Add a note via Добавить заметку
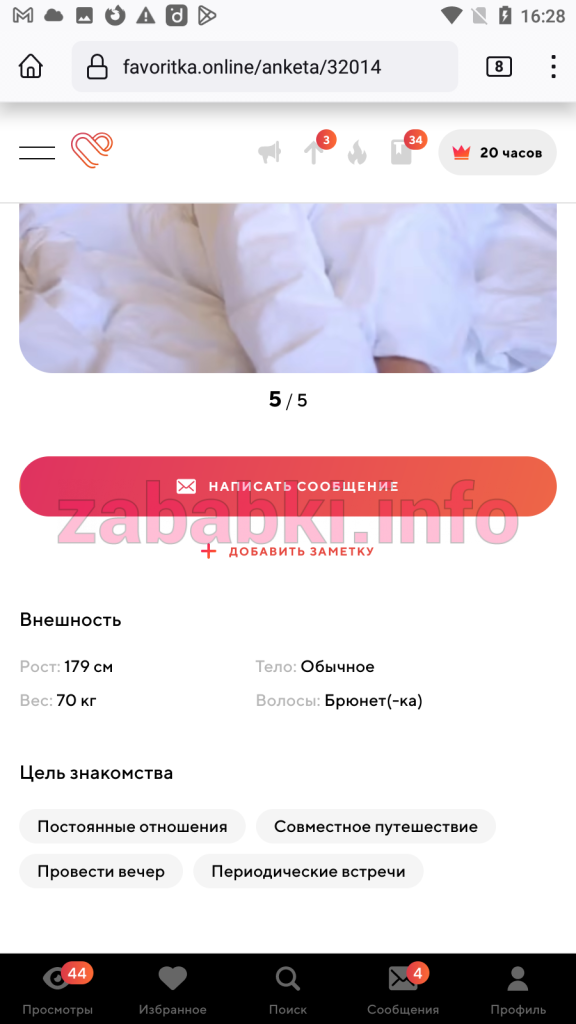The image size is (576, 1024). (x=287, y=551)
